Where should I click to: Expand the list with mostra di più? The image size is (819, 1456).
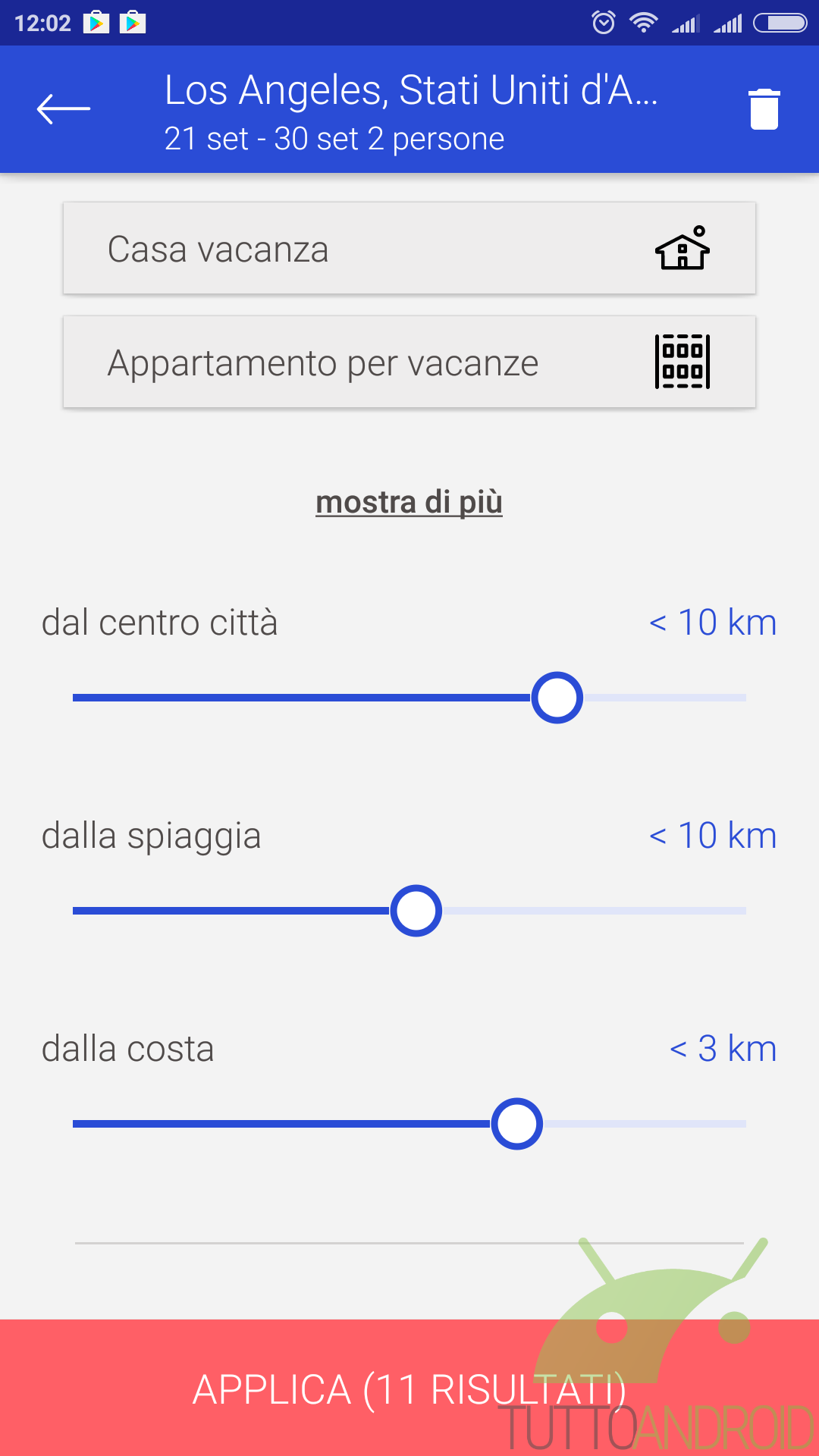(x=409, y=502)
